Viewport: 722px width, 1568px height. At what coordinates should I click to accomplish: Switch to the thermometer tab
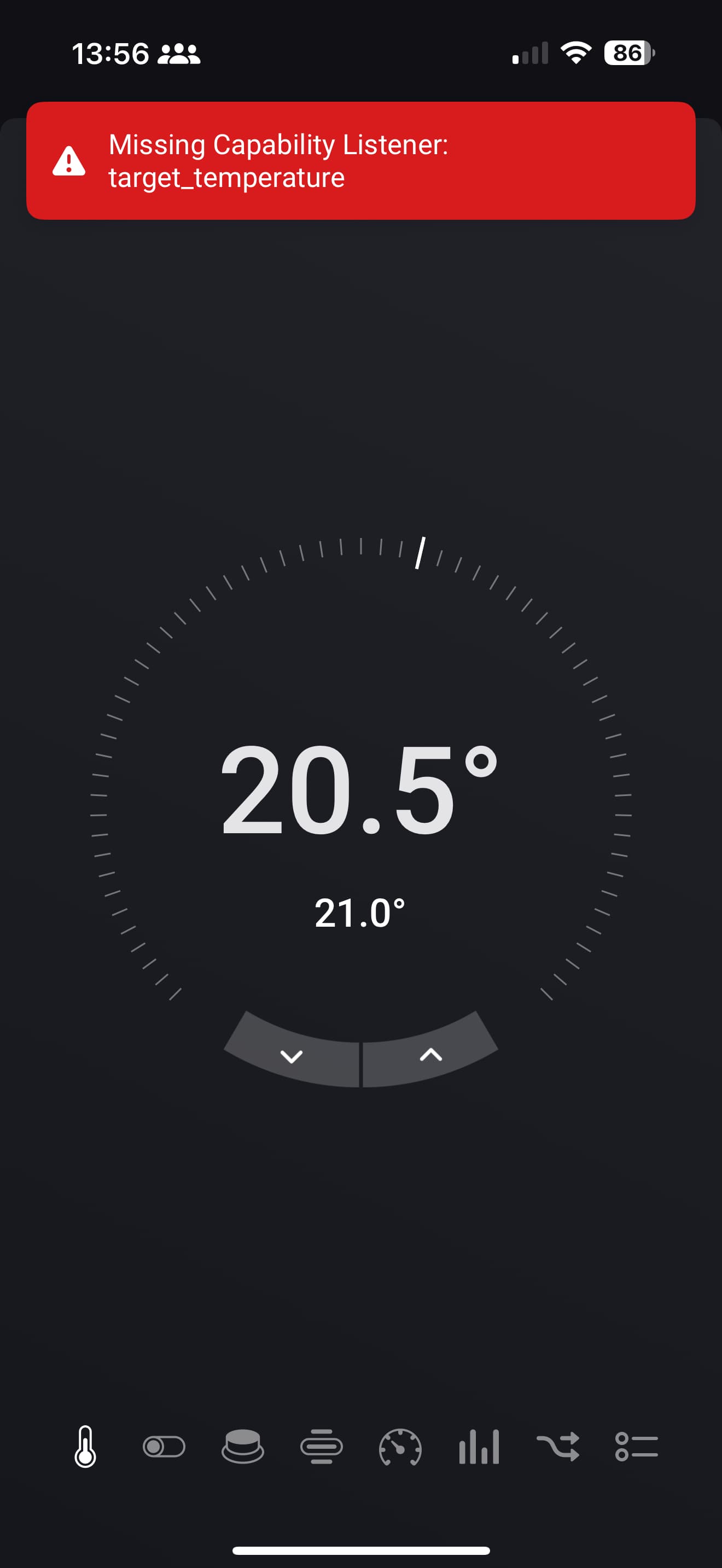85,1446
